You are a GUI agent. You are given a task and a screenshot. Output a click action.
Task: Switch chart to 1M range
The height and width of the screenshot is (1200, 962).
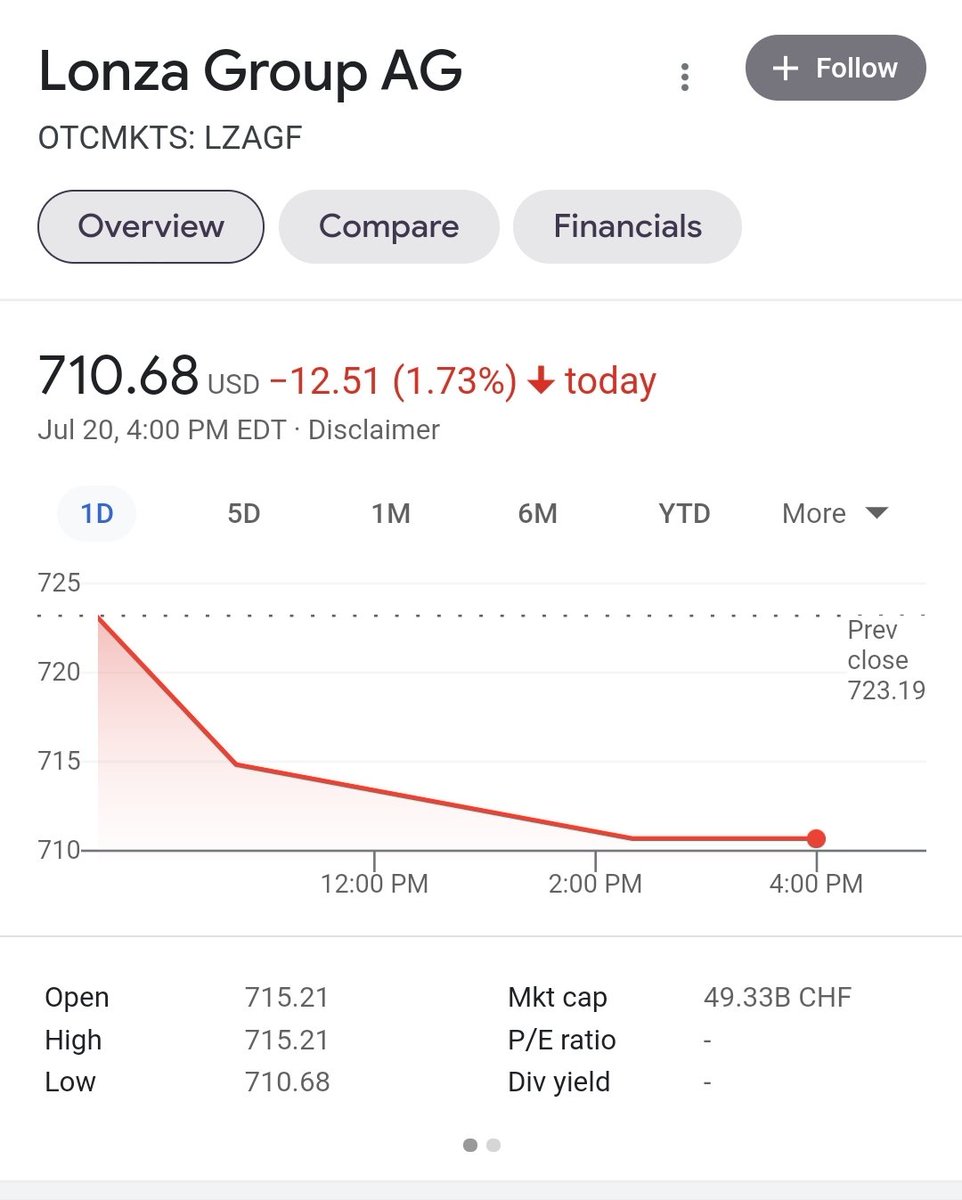coord(391,514)
